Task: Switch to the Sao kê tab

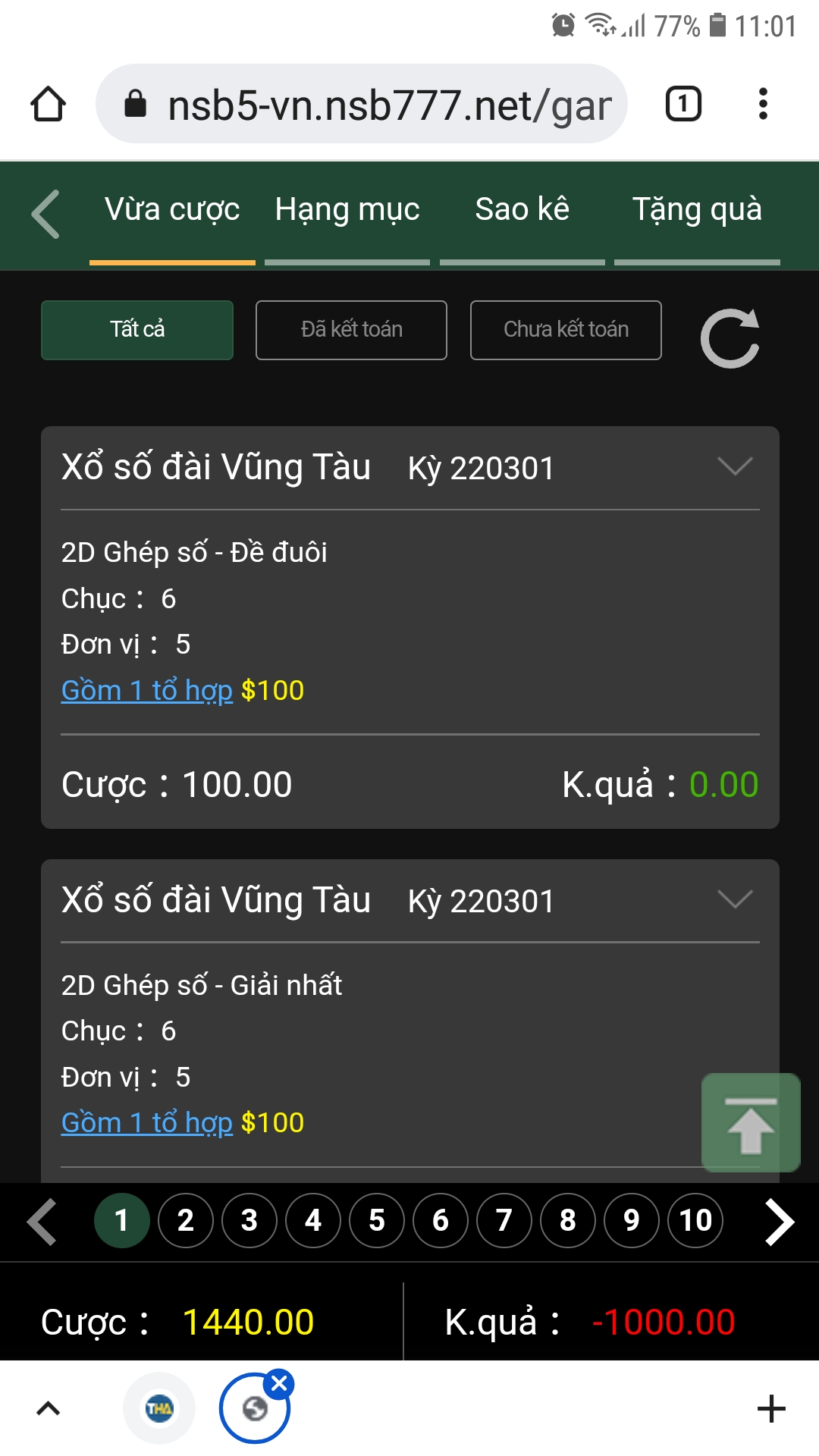Action: pos(522,209)
